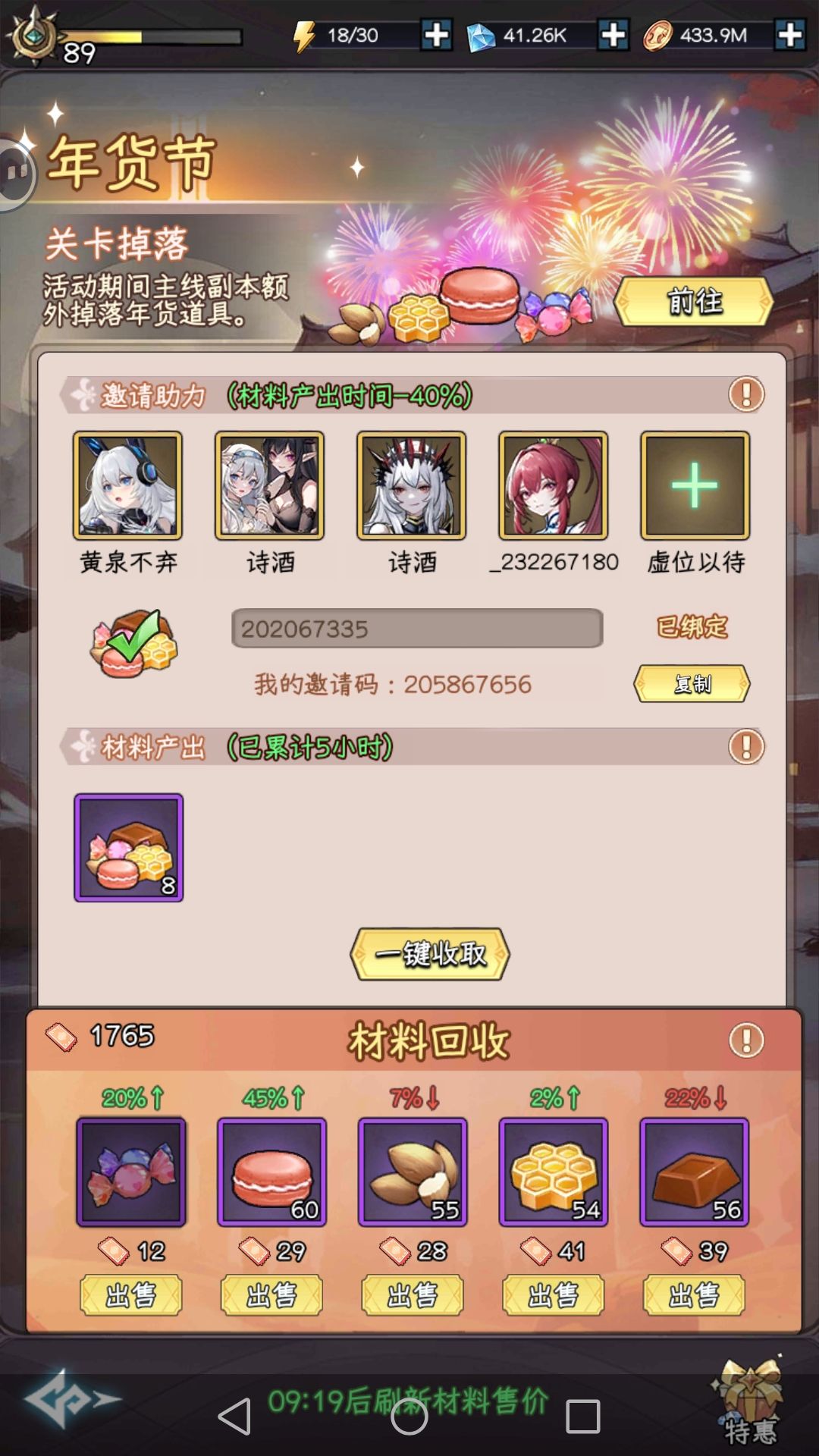The image size is (819, 1456).
Task: Tap the empty 虚位以待 helper slot
Action: (x=695, y=485)
